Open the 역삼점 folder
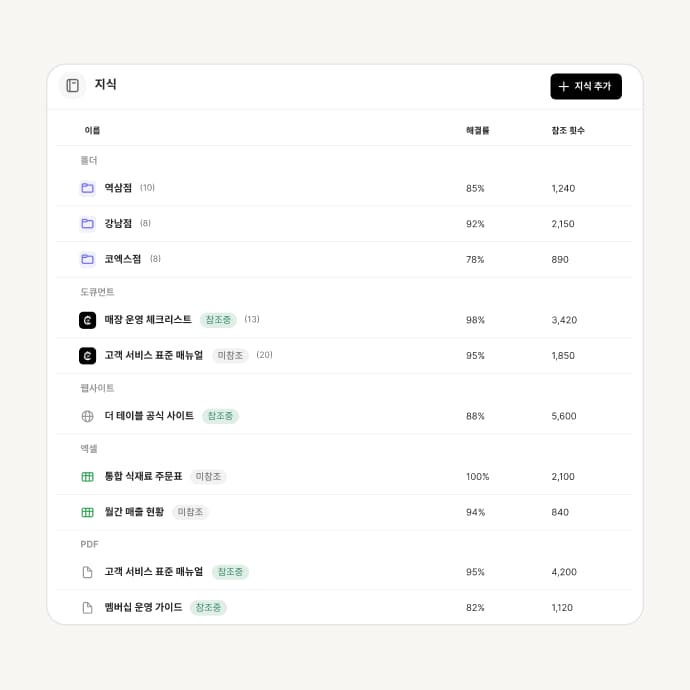690x690 pixels. pyautogui.click(x=344, y=188)
